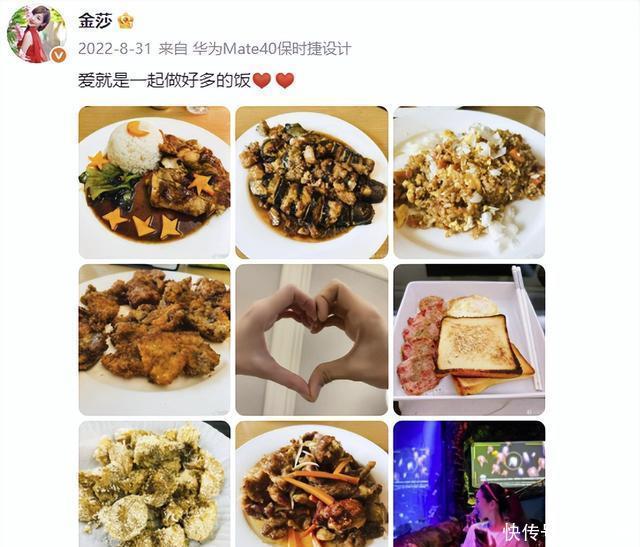Viewport: 640px width, 547px height.
Task: Open the concert stage photo
Action: pos(468,484)
